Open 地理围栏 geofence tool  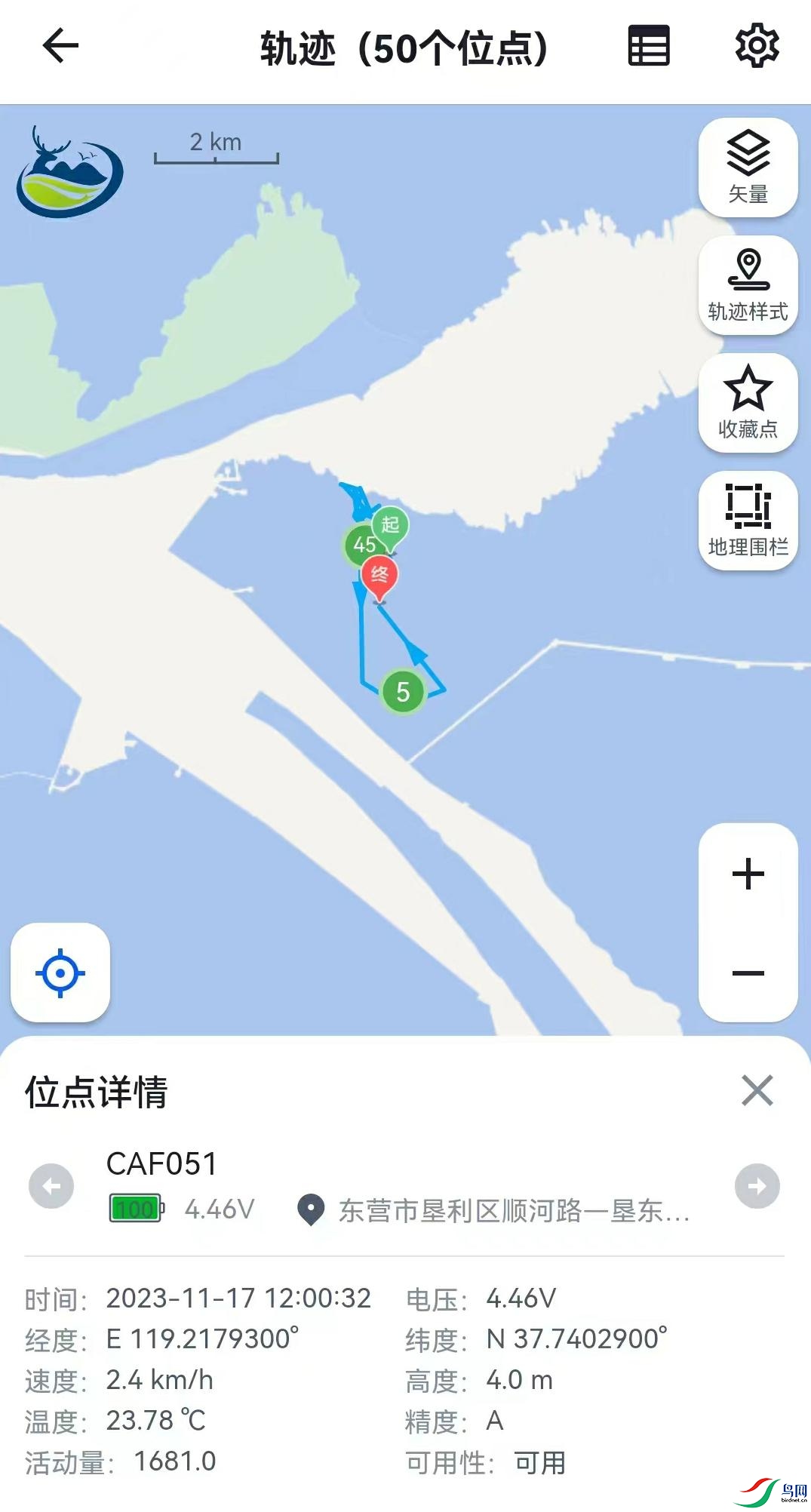[748, 521]
